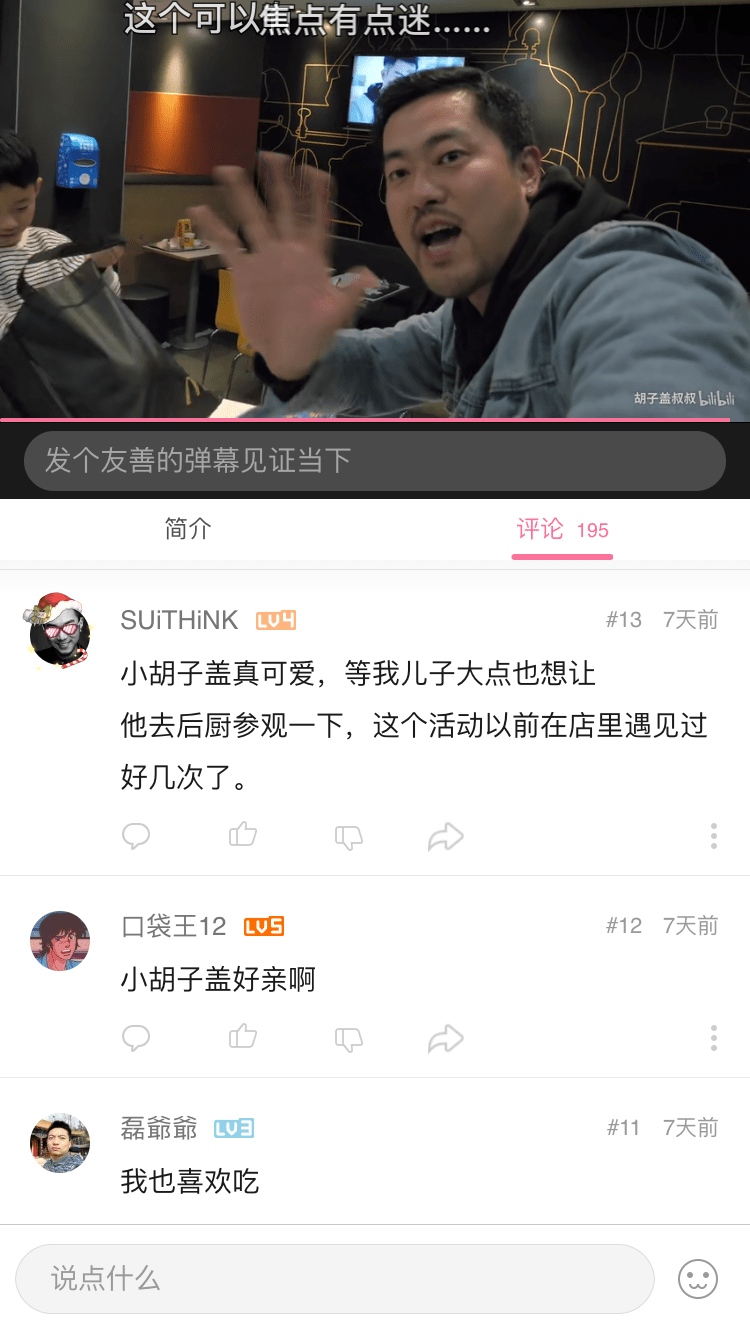Like 口袋王12's comment
Image resolution: width=750 pixels, height=1334 pixels.
point(243,1037)
